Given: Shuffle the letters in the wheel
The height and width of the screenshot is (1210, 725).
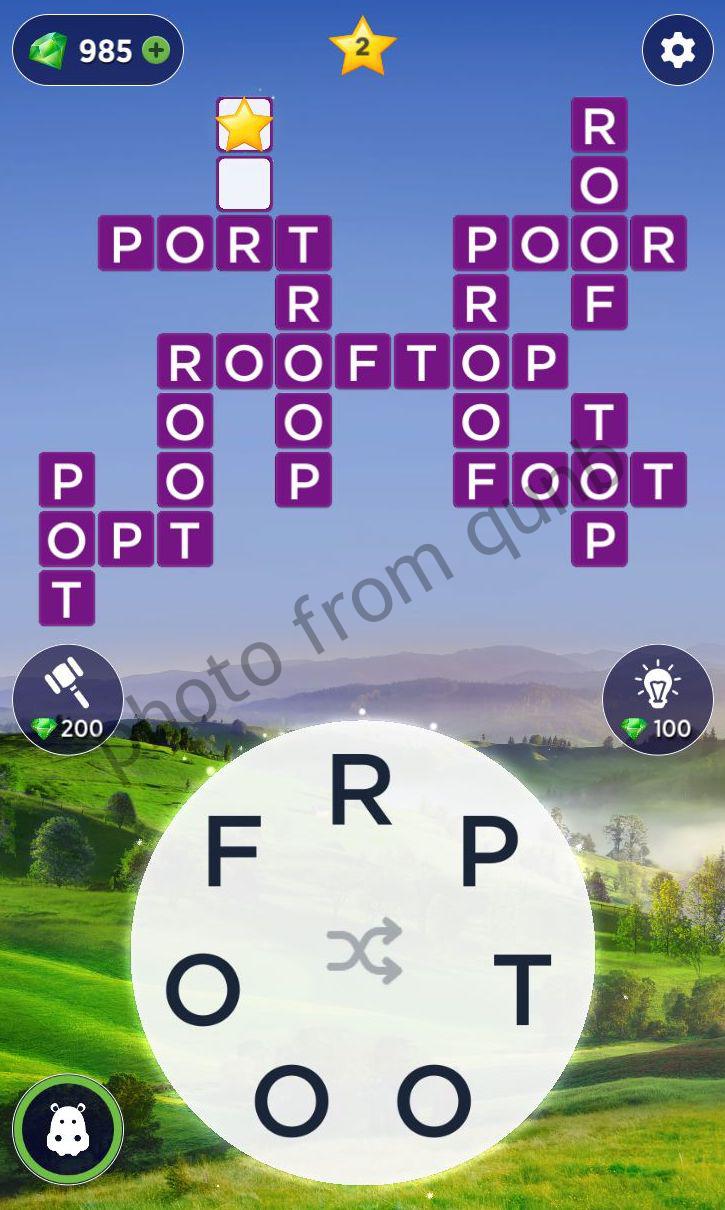Looking at the screenshot, I should 364,950.
